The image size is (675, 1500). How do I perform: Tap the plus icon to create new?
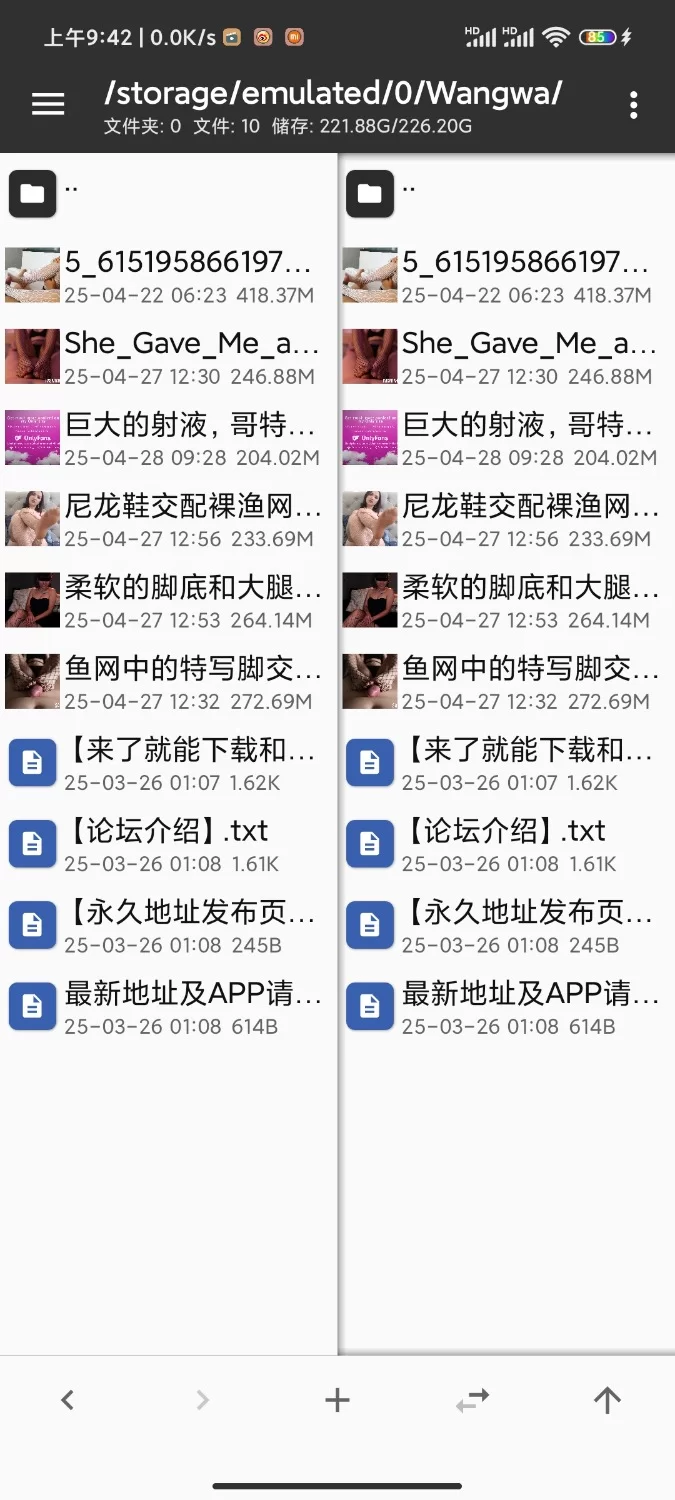[337, 1400]
